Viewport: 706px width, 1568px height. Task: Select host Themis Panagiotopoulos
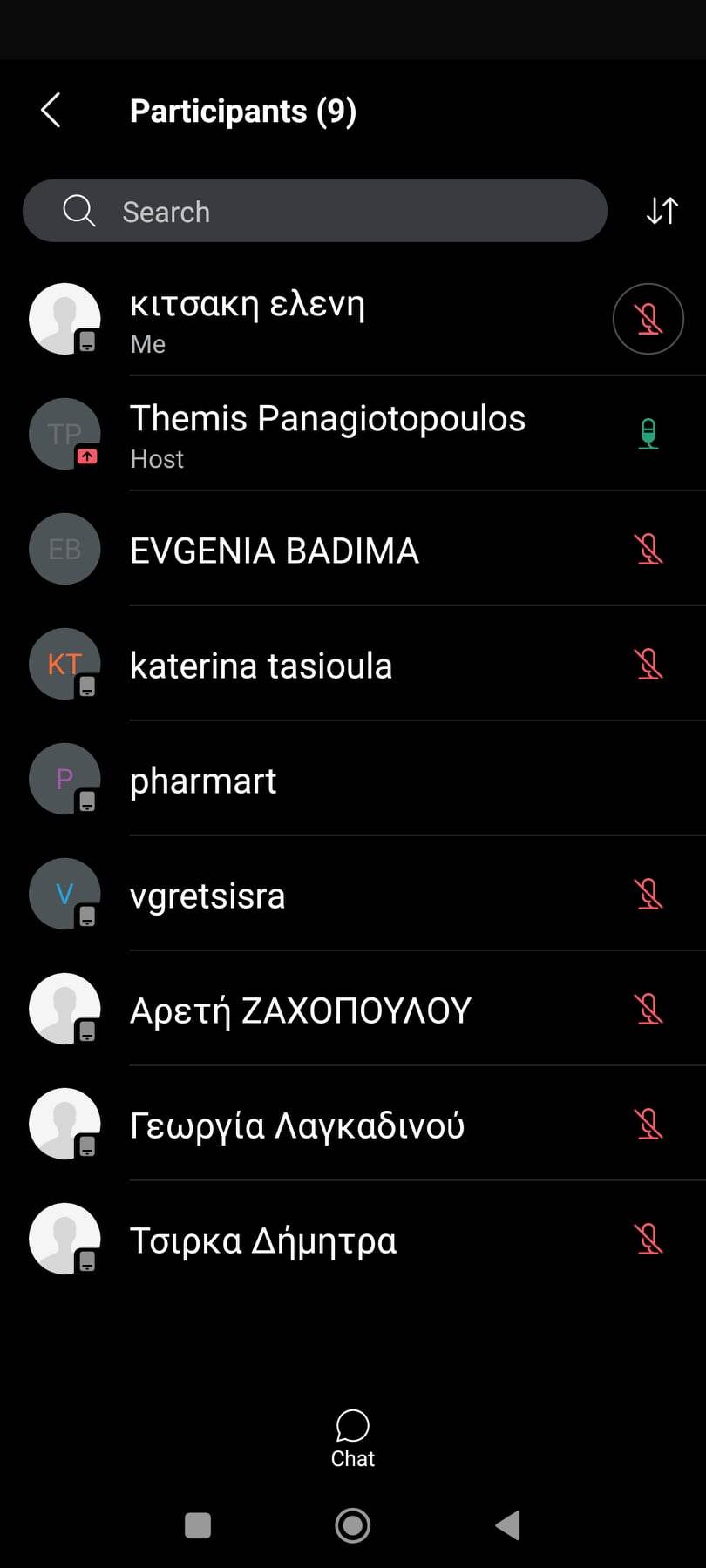click(x=327, y=434)
